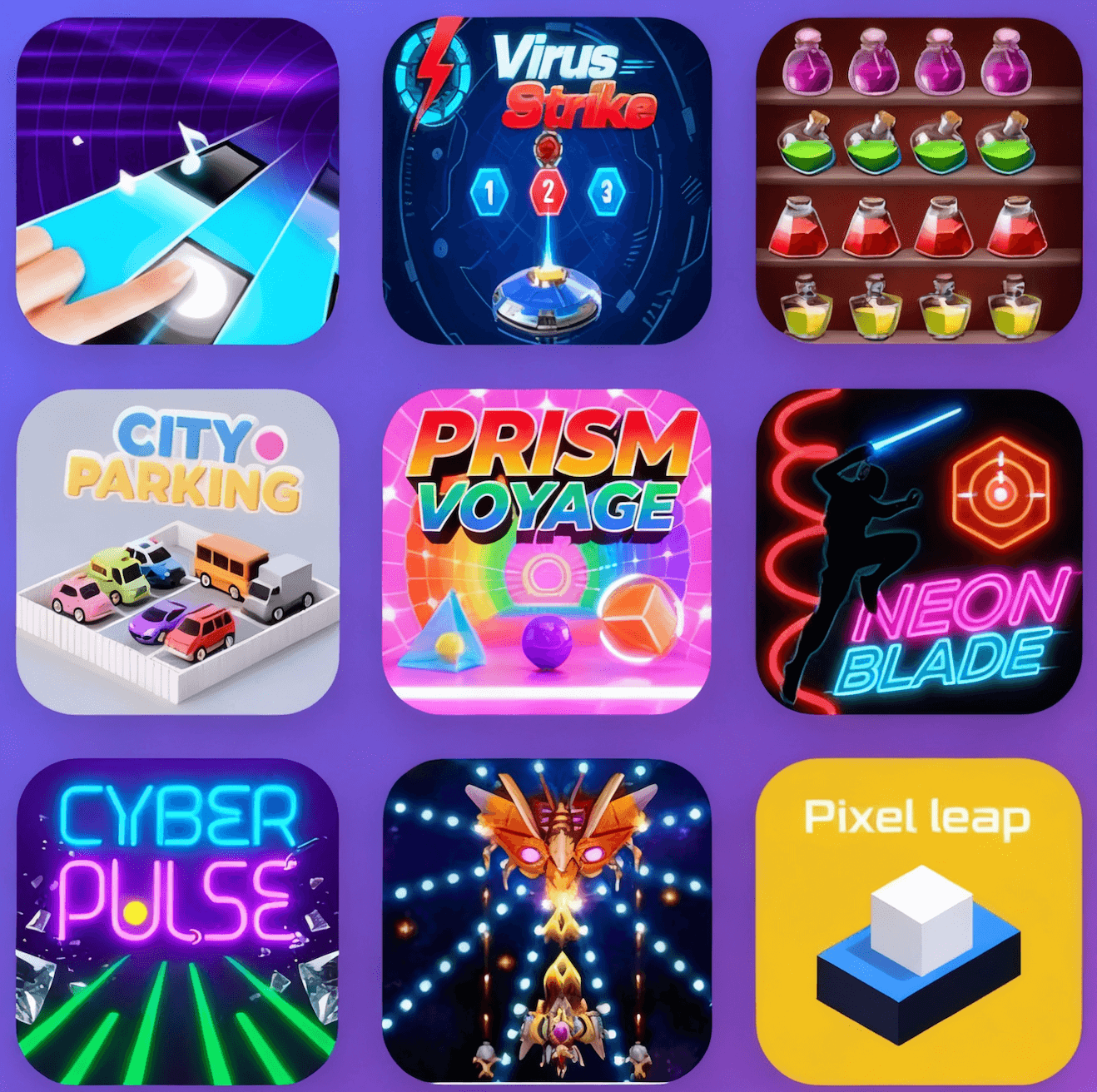The image size is (1097, 1092).
Task: Start the spaceship alien shooter game
Action: click(x=547, y=921)
